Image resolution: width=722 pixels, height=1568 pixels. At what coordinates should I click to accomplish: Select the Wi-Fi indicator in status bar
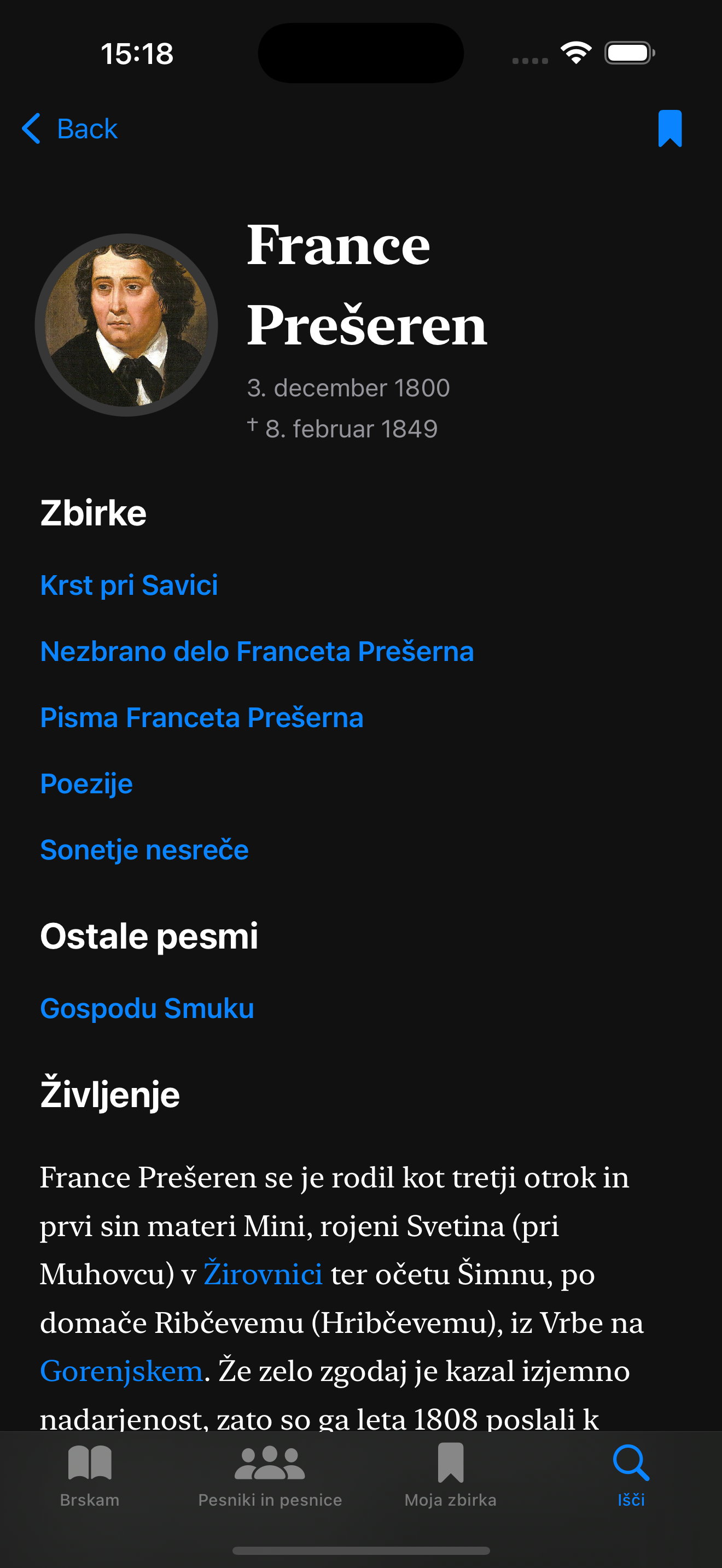point(575,52)
